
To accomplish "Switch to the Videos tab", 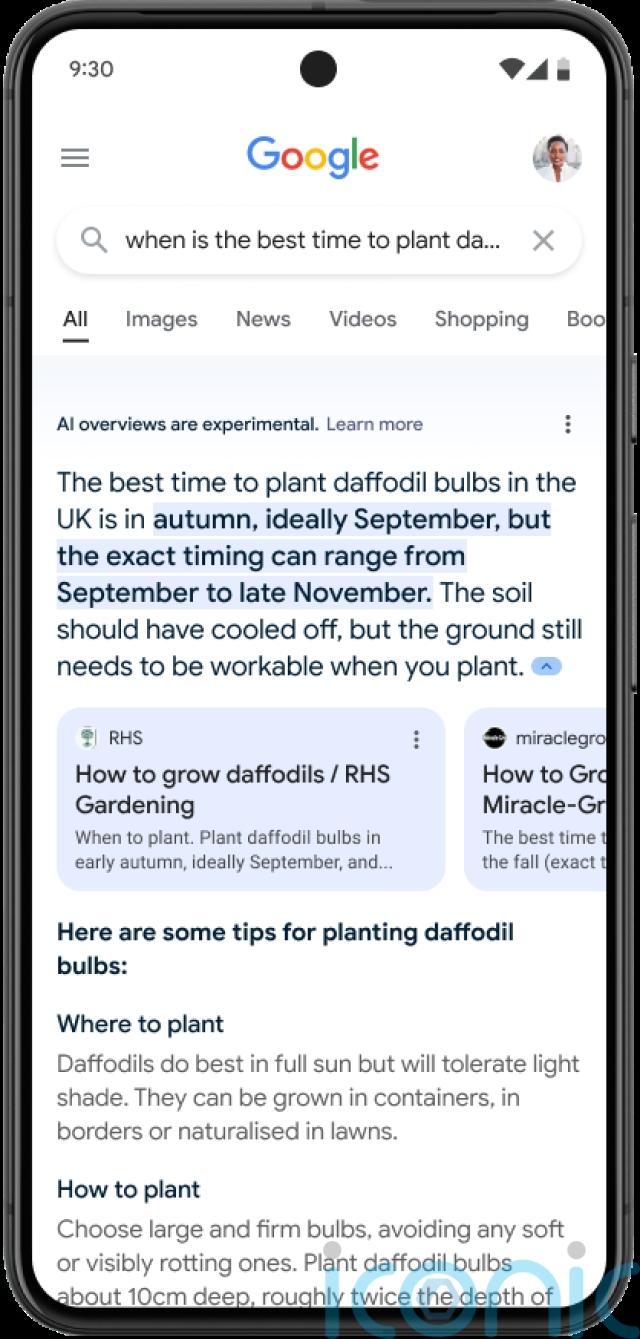I will (362, 319).
